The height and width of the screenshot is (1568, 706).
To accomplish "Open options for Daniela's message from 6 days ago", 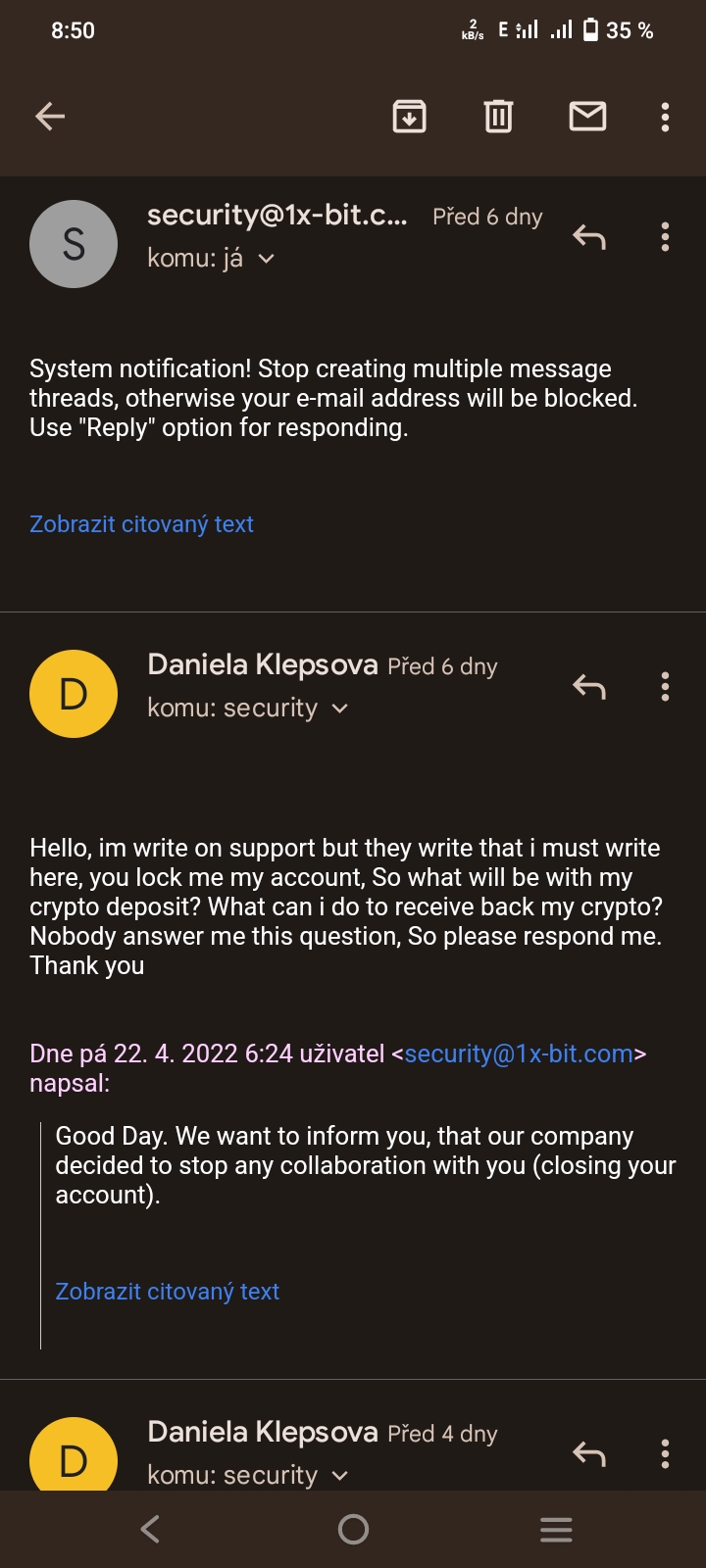I will click(665, 687).
